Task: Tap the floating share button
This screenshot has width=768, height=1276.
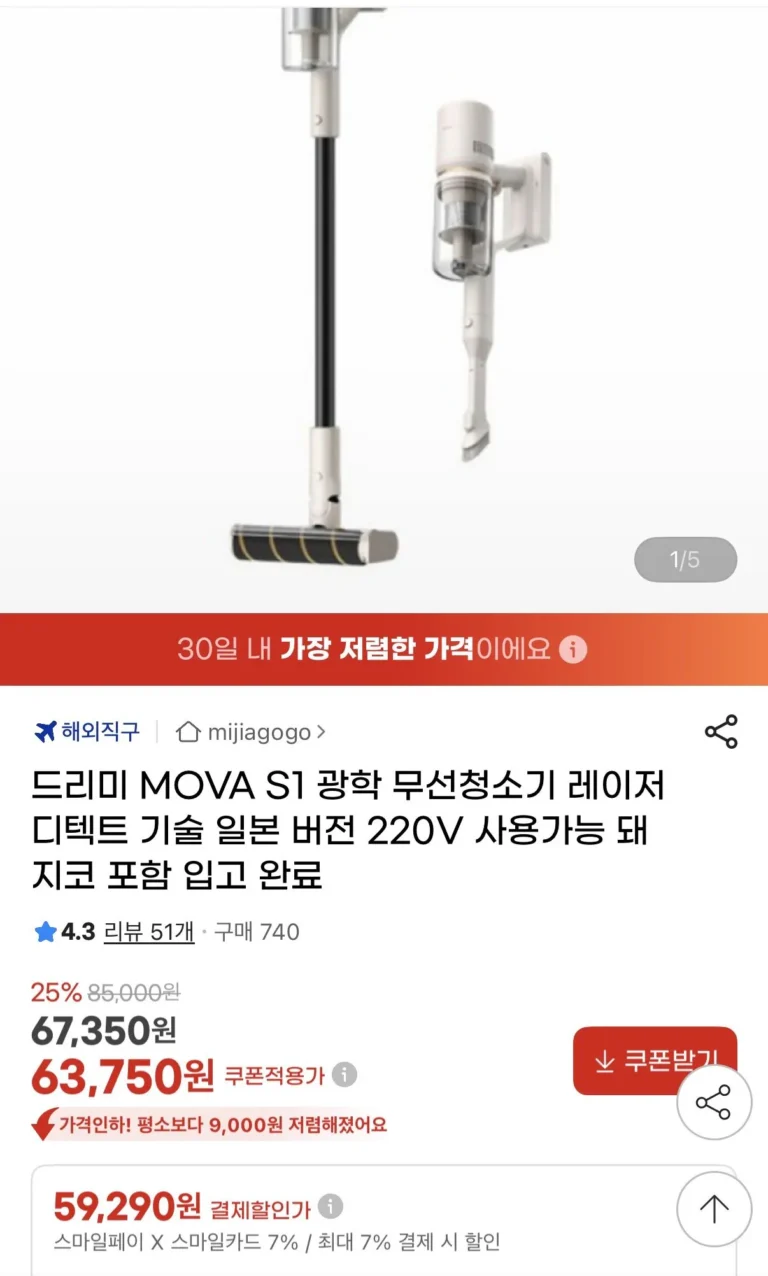Action: click(x=713, y=1104)
